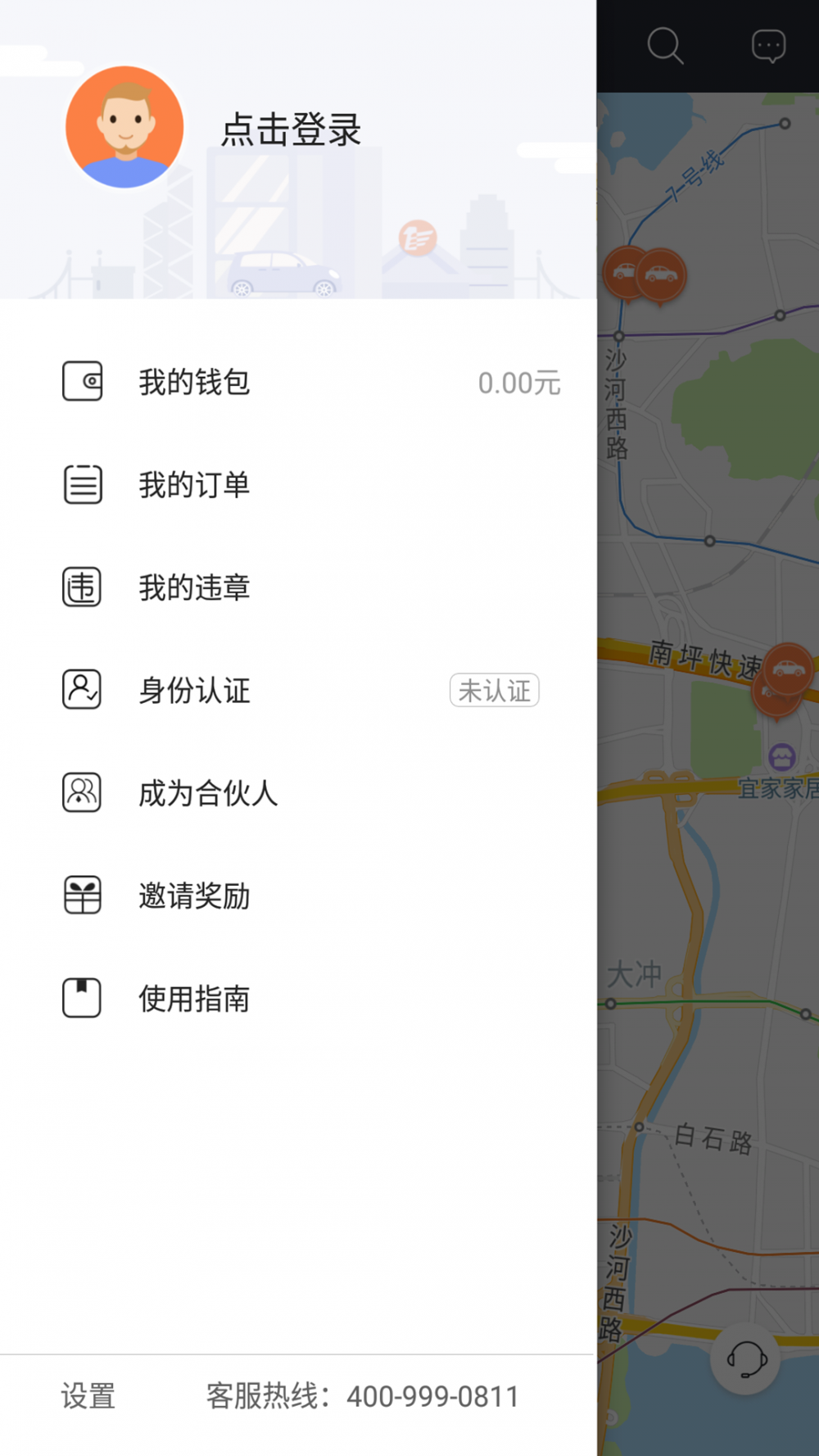Open the search icon on the map
This screenshot has width=819, height=1456.
665,46
